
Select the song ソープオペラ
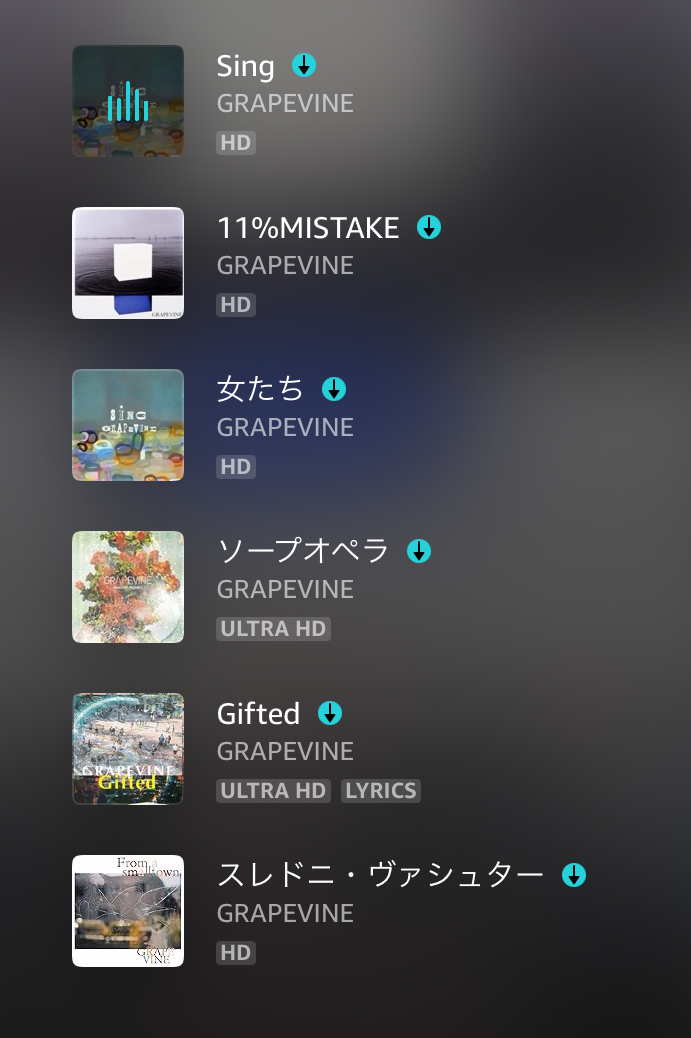tap(303, 552)
